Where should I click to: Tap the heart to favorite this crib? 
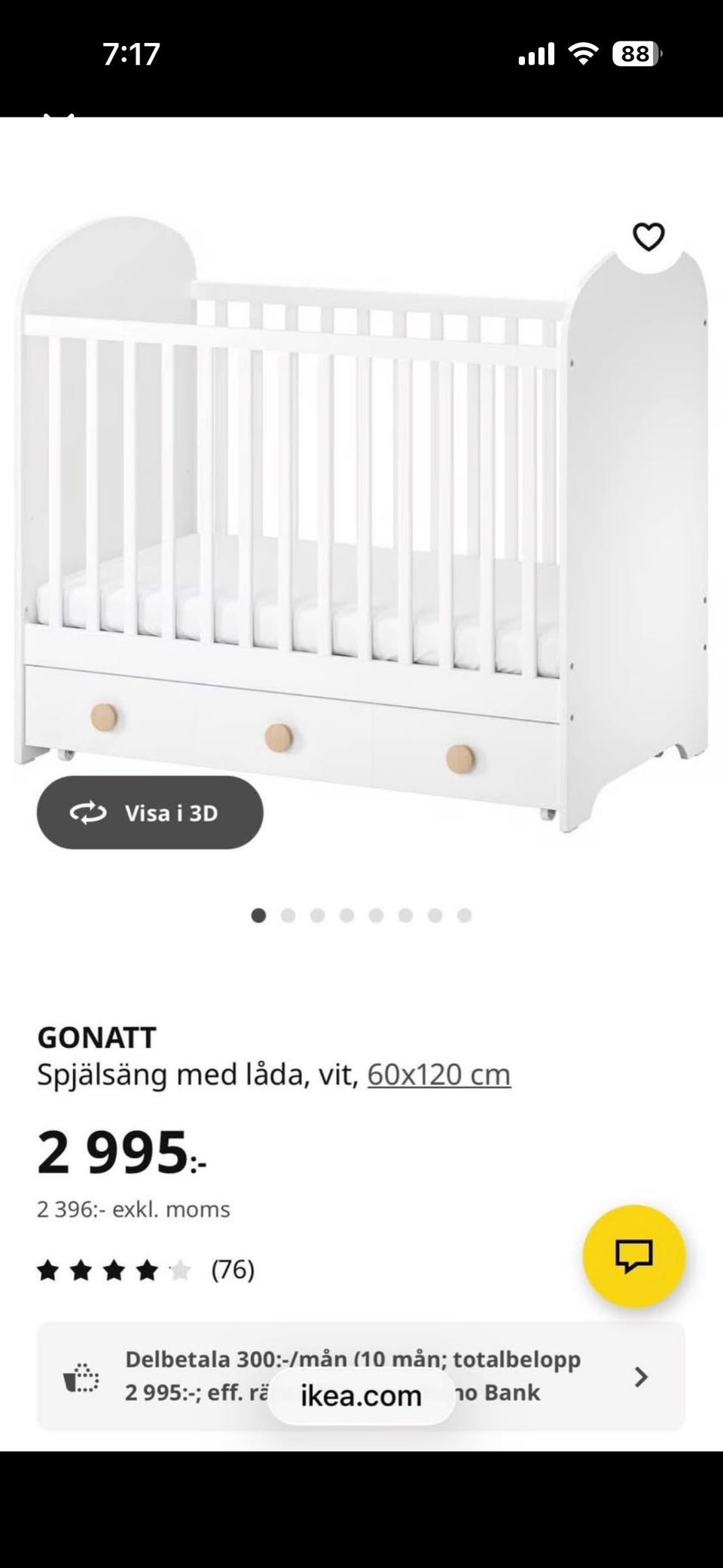point(648,237)
